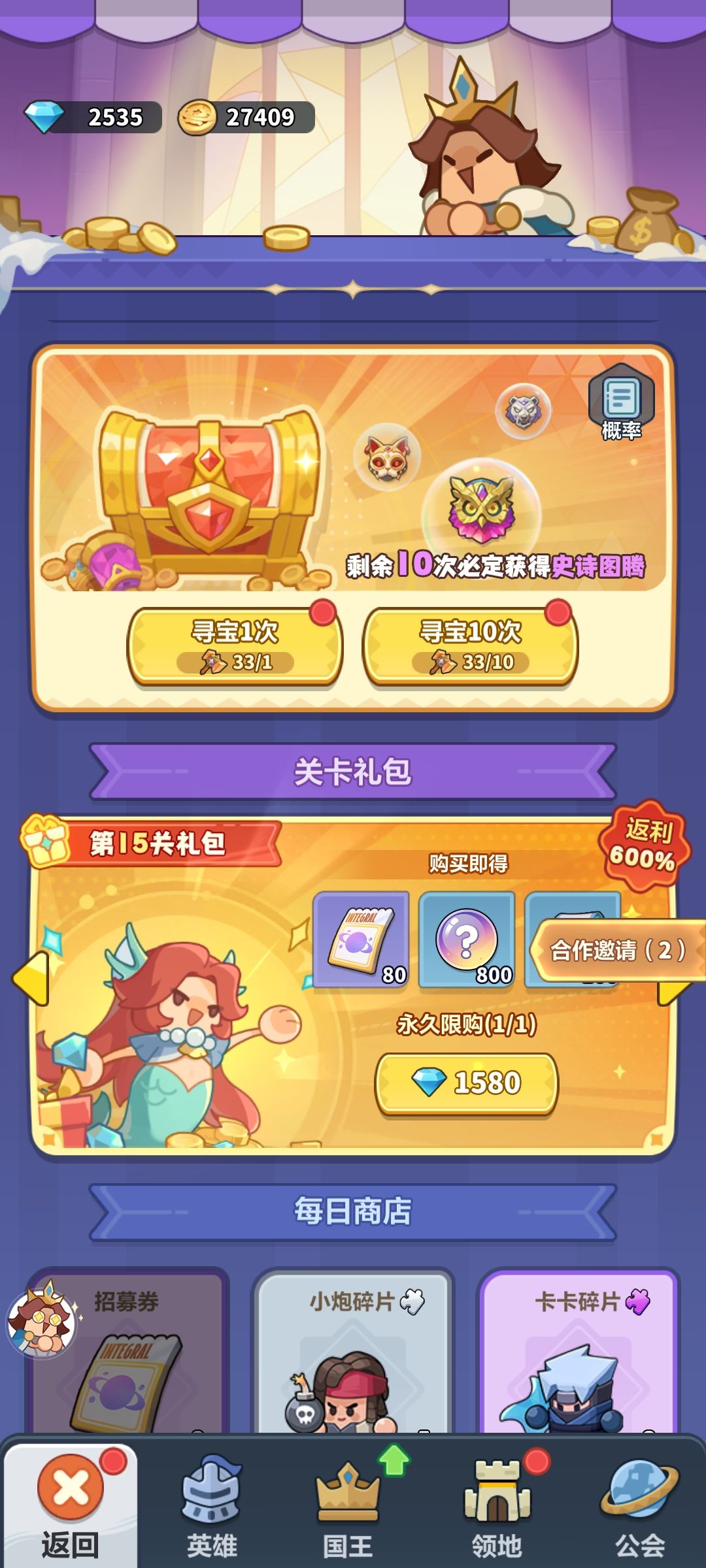Select the 卡卡碎片 daily shop card
The height and width of the screenshot is (1568, 706).
[x=579, y=1351]
